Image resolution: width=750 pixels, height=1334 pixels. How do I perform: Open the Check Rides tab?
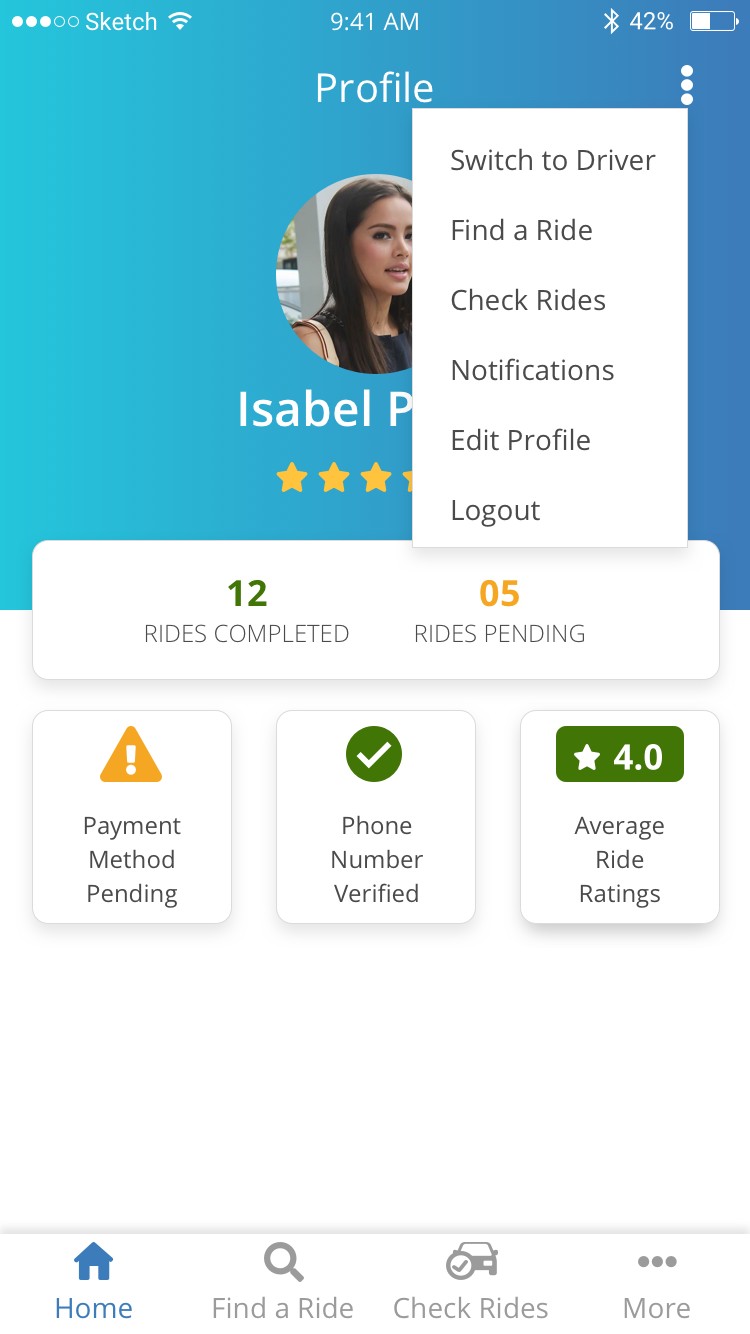pyautogui.click(x=470, y=1282)
